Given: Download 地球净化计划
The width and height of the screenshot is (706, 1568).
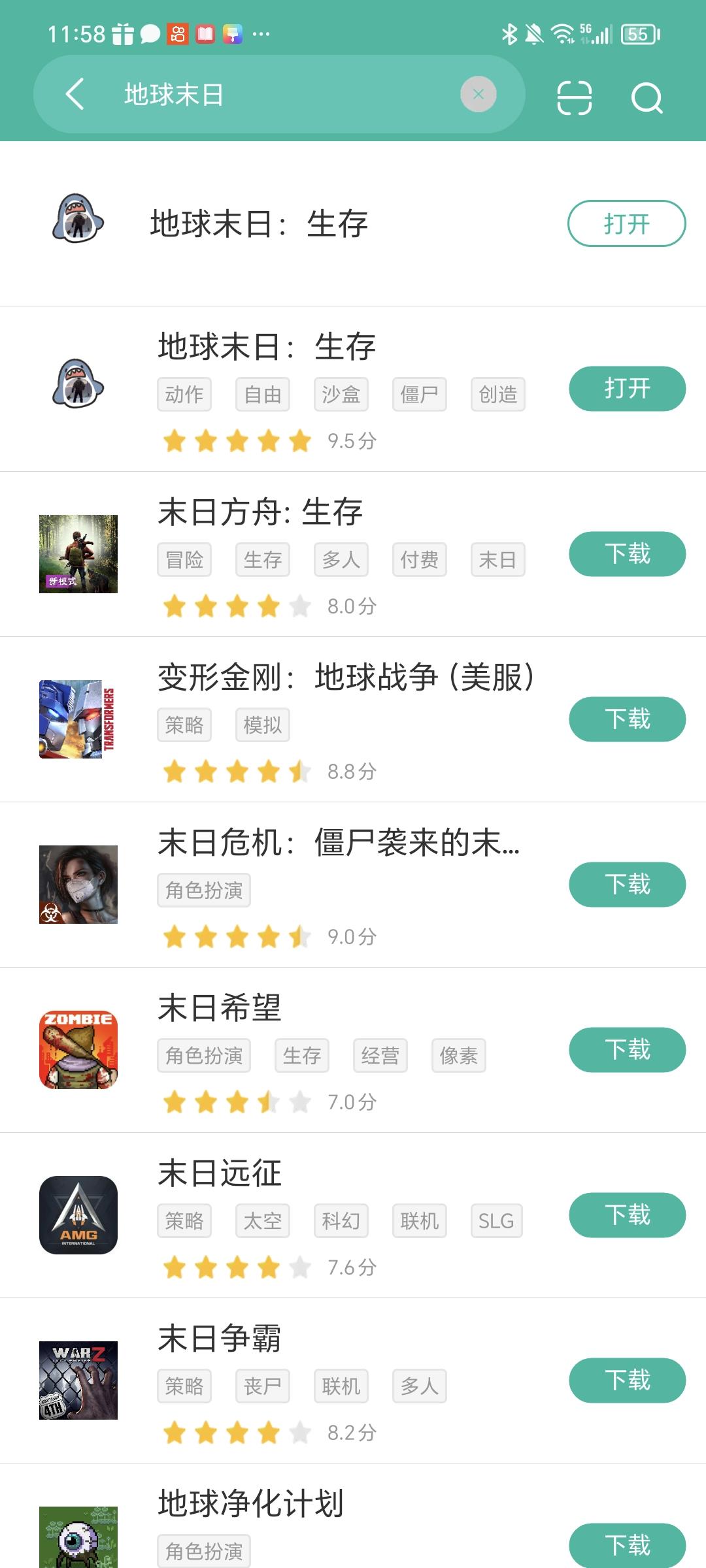Looking at the screenshot, I should click(x=626, y=1544).
